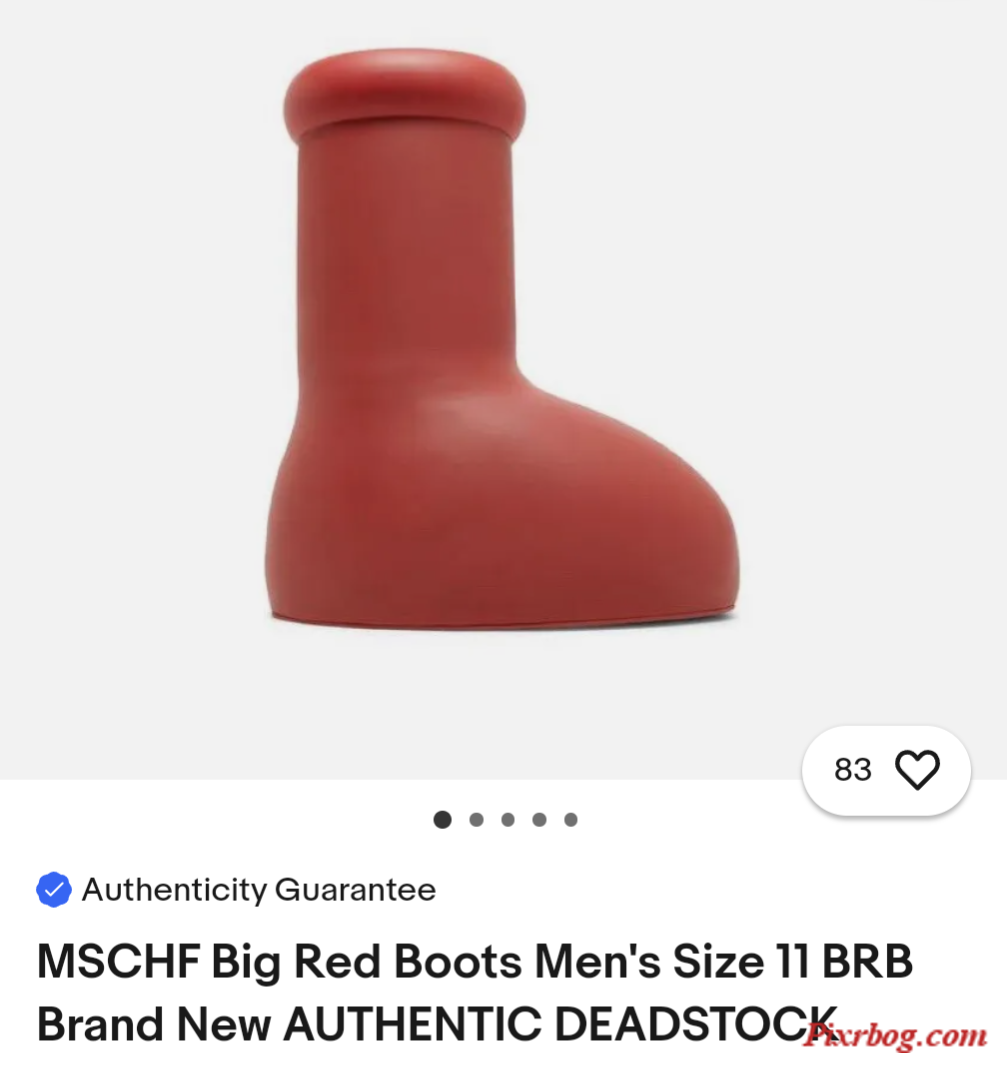
Task: Add the boots to the watchlist with the heart
Action: tap(916, 769)
